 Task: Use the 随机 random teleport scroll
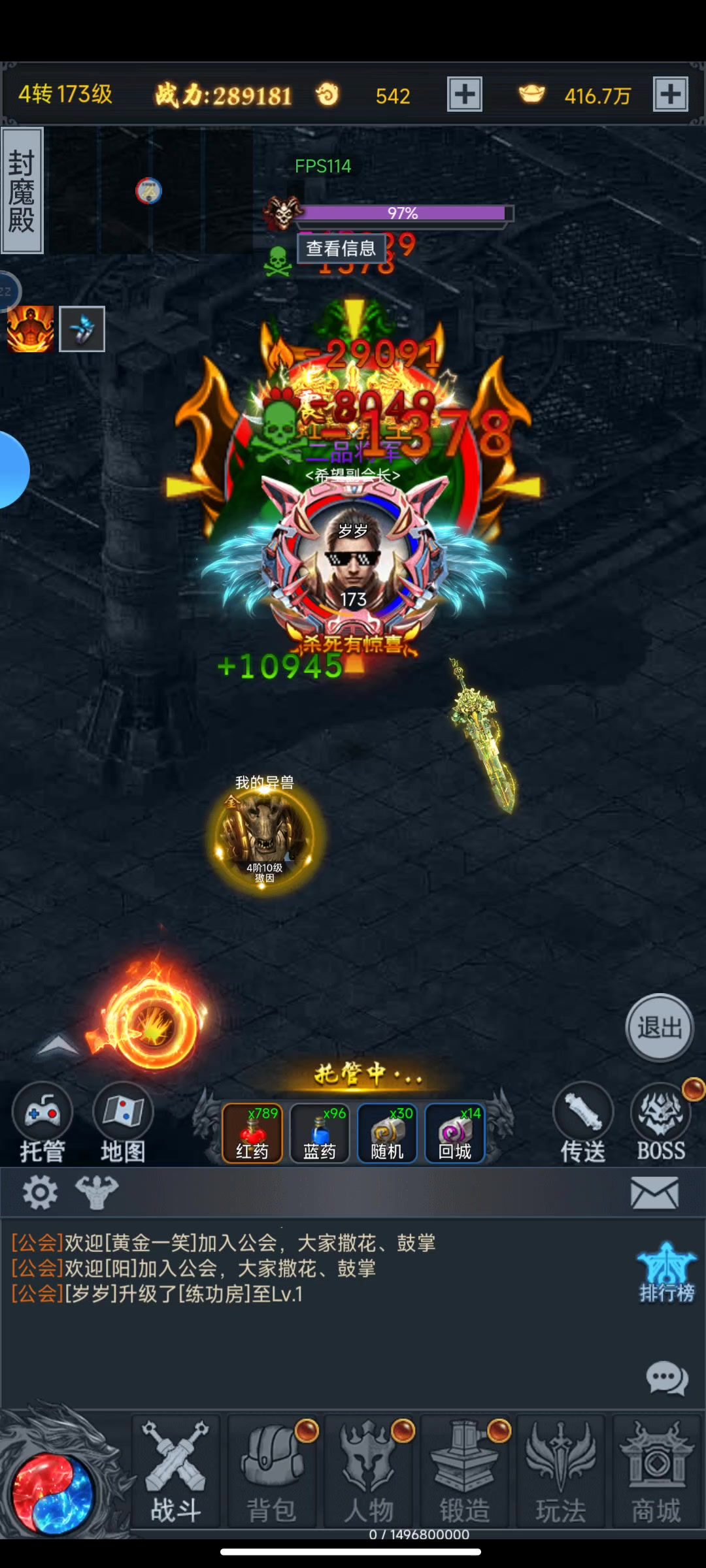click(387, 1133)
